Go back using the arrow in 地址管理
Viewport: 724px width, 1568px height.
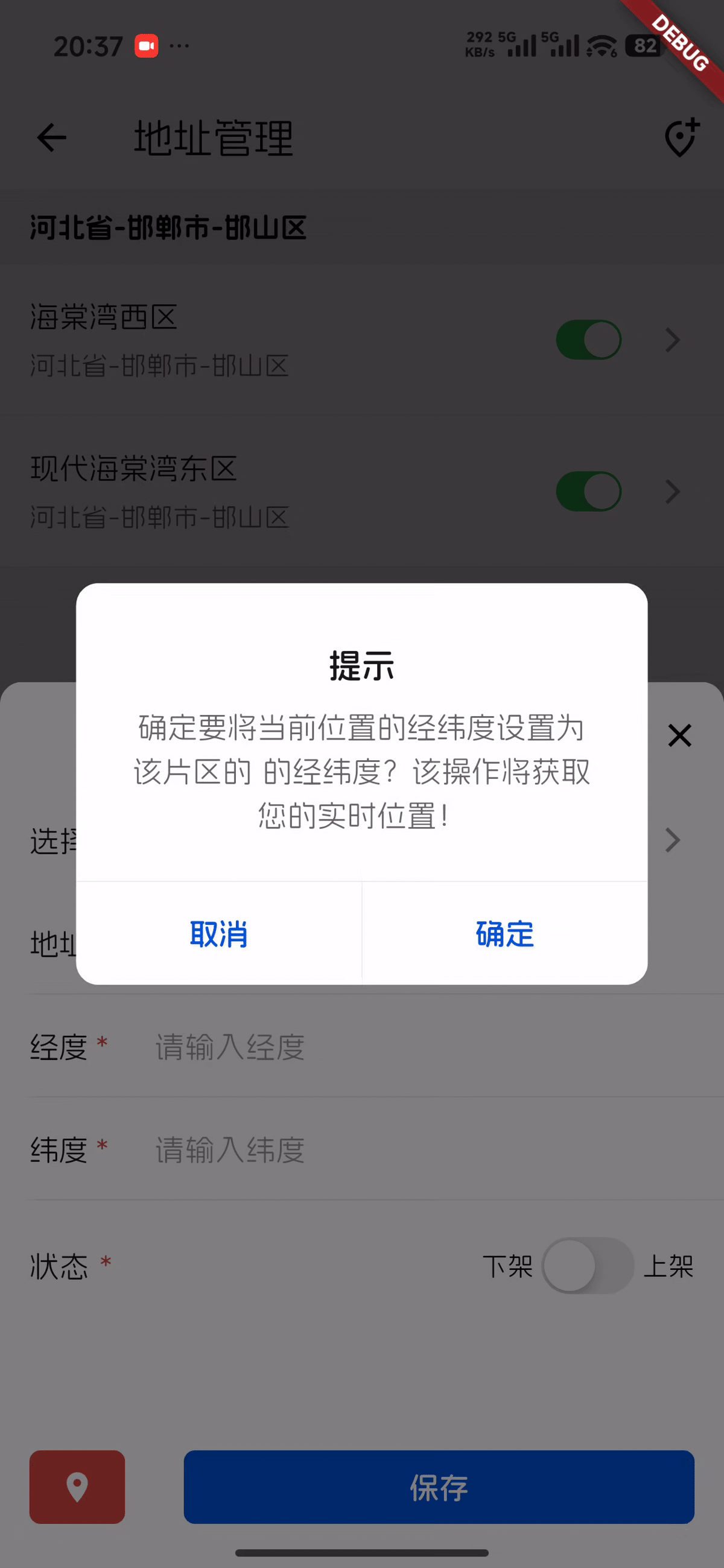[52, 138]
